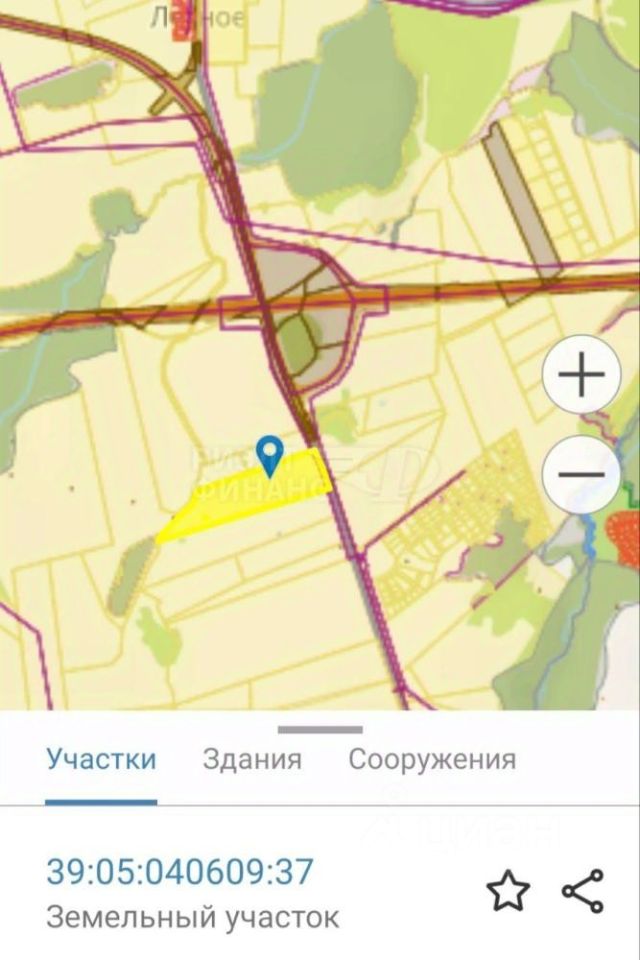Open the Сооружения tab

[432, 759]
